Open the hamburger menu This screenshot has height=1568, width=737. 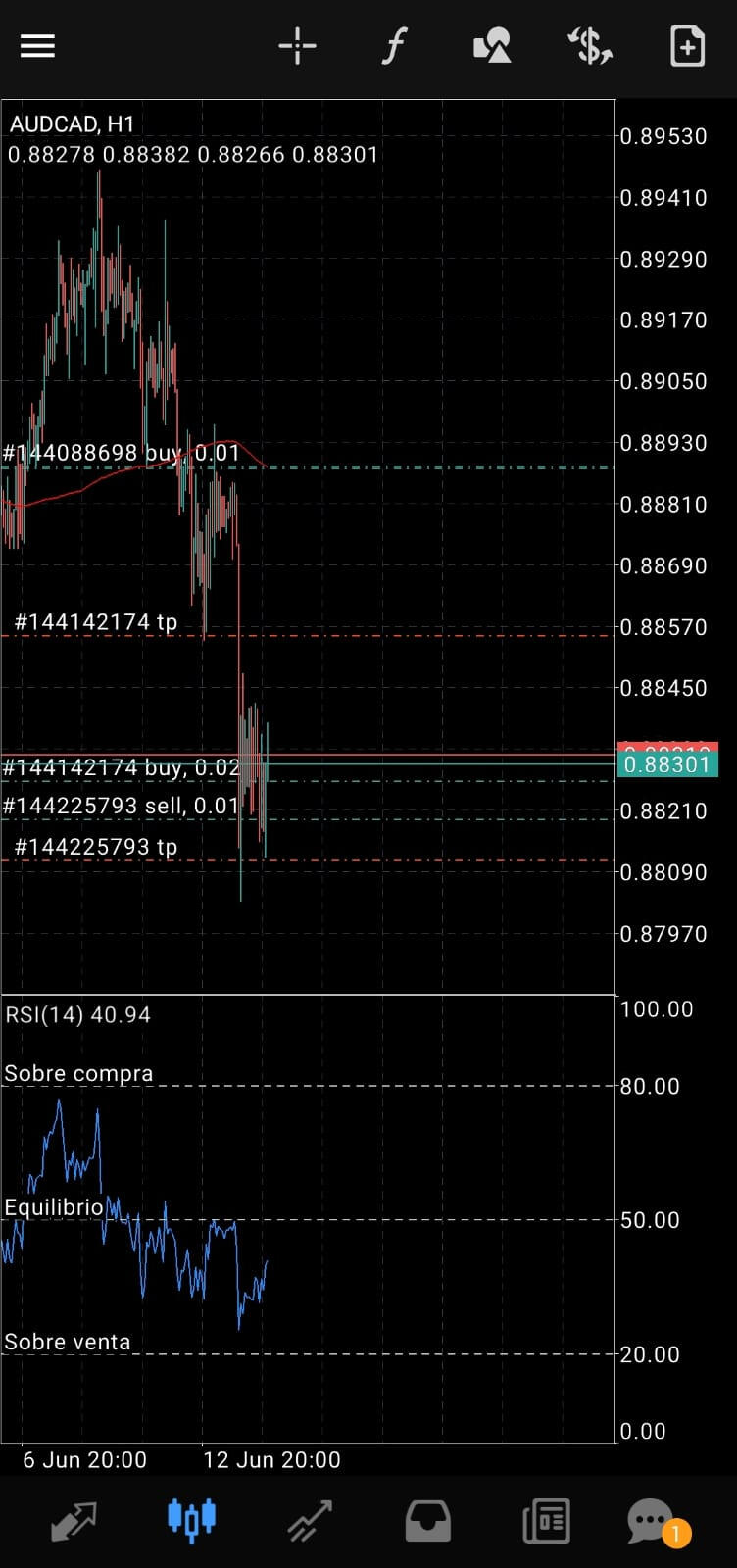pyautogui.click(x=37, y=46)
